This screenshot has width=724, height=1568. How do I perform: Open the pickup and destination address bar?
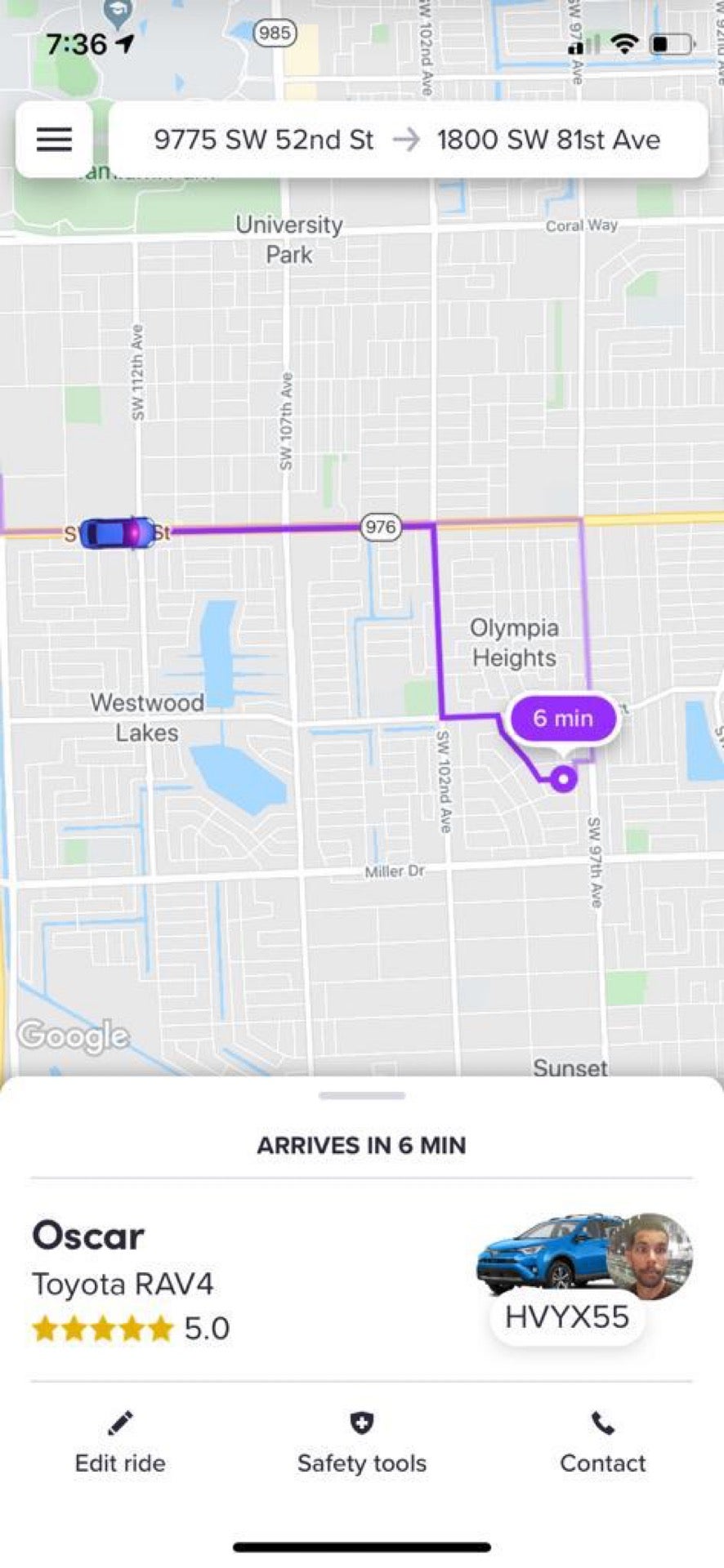click(x=407, y=140)
